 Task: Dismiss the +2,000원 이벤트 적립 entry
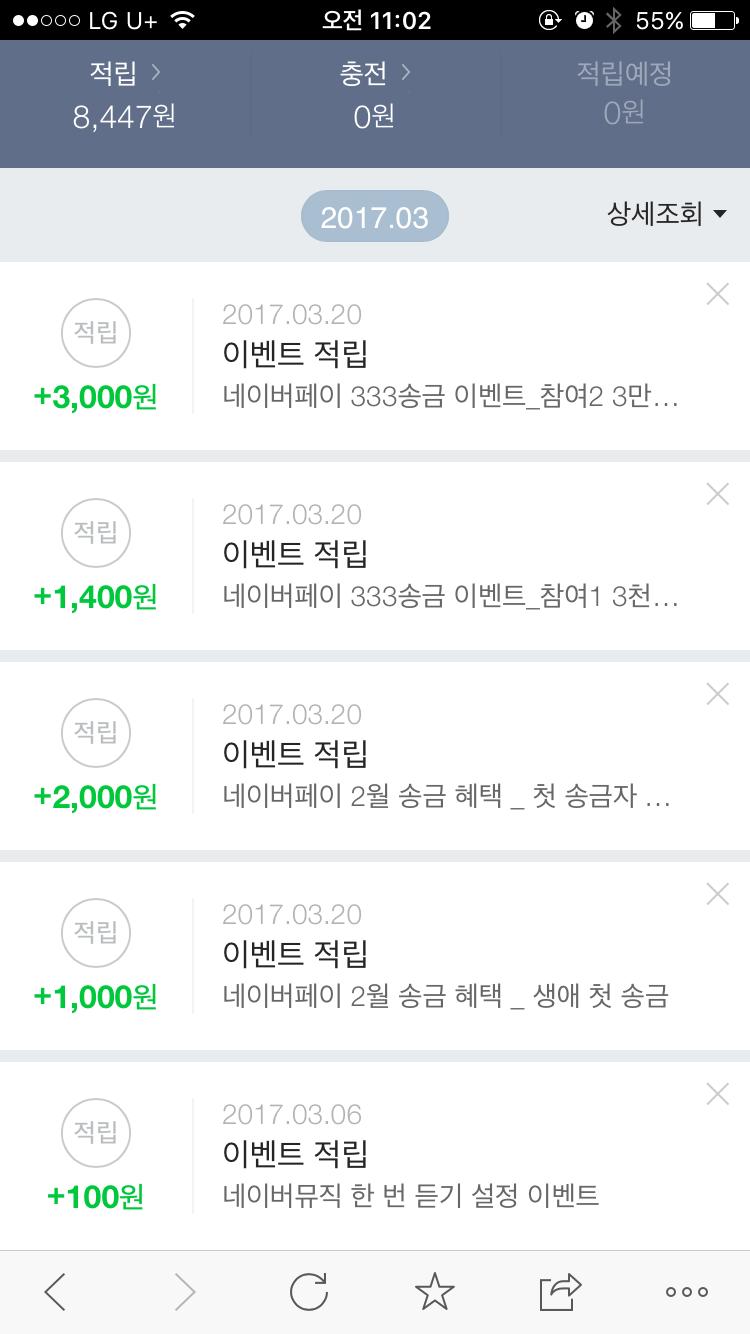click(x=717, y=694)
